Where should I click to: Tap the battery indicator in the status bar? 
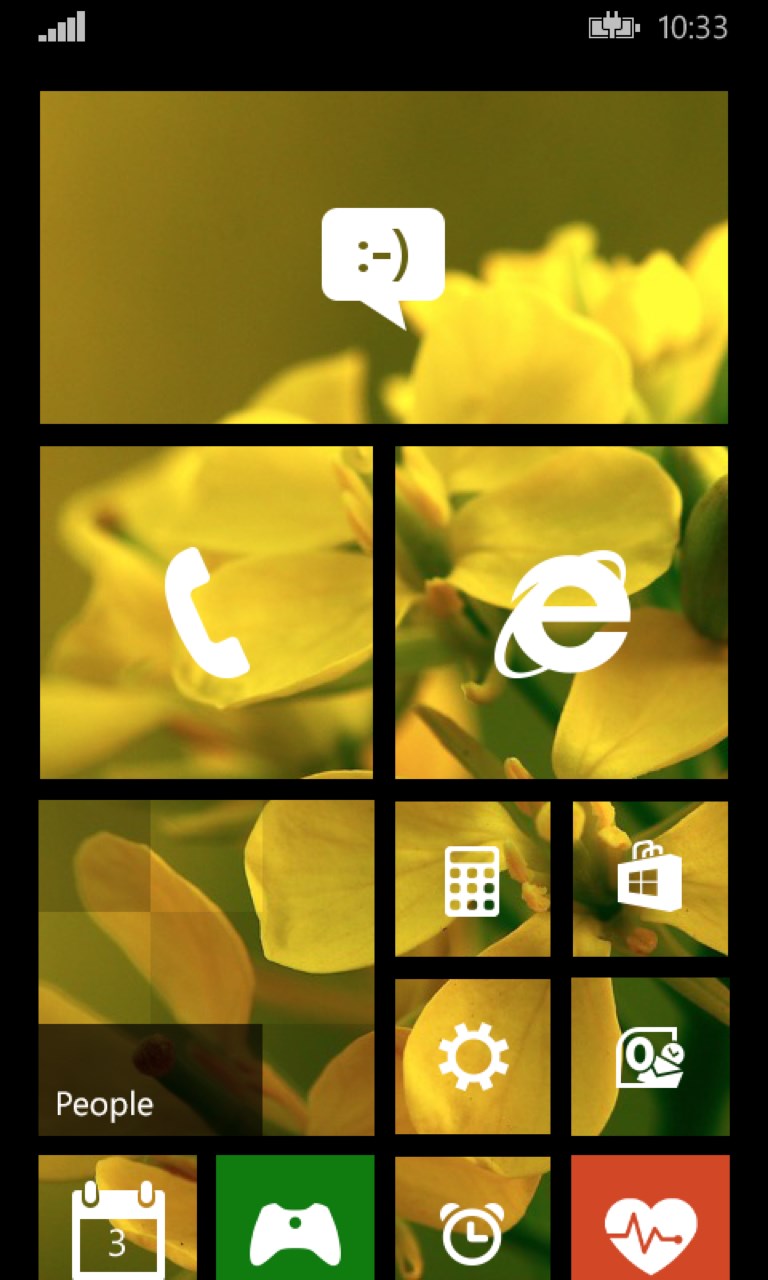(x=611, y=28)
